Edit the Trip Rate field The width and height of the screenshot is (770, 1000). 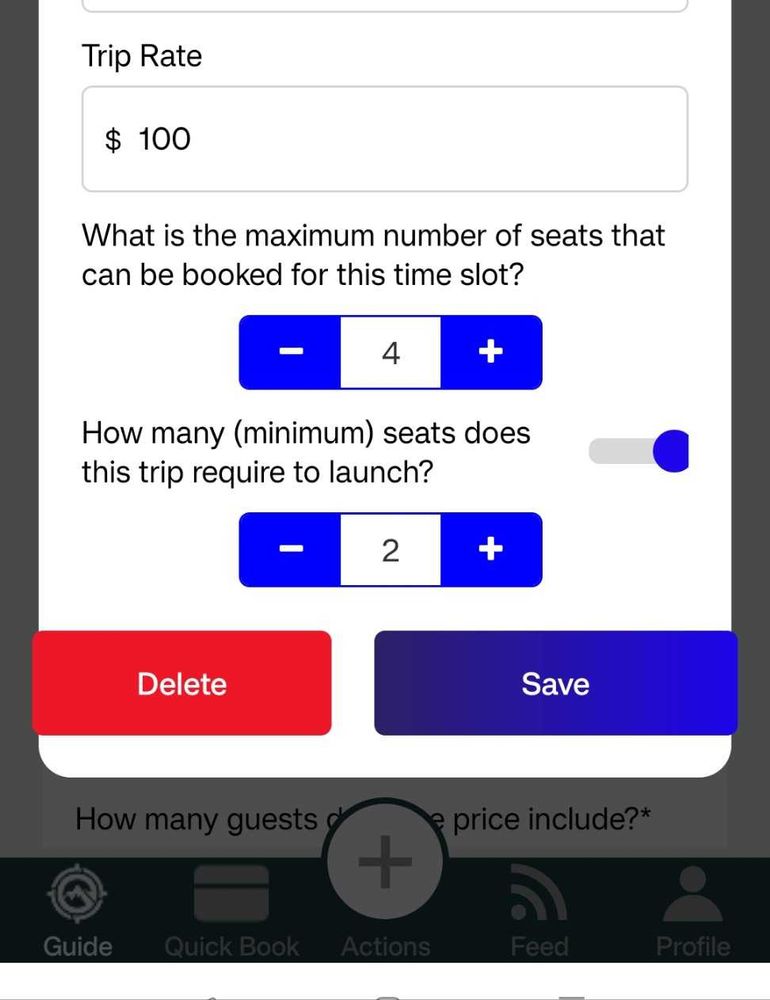[x=384, y=139]
